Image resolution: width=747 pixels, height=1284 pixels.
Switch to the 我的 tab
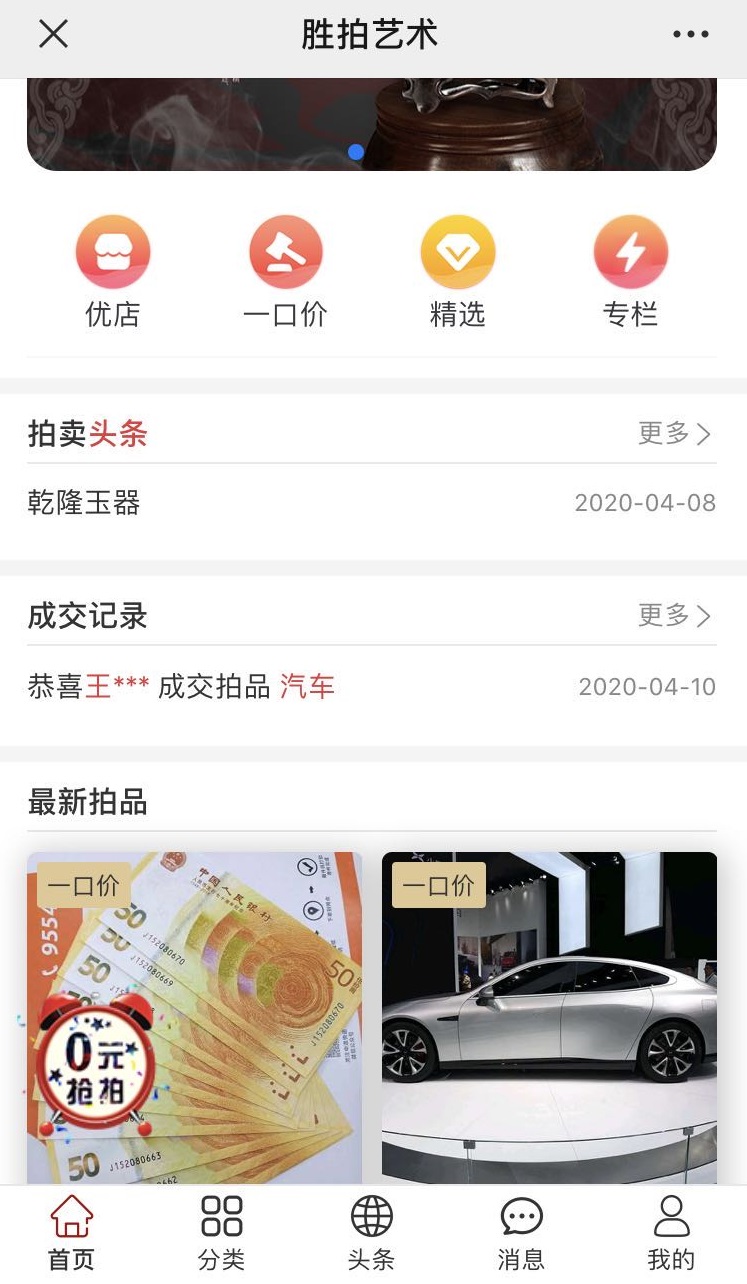[671, 1232]
